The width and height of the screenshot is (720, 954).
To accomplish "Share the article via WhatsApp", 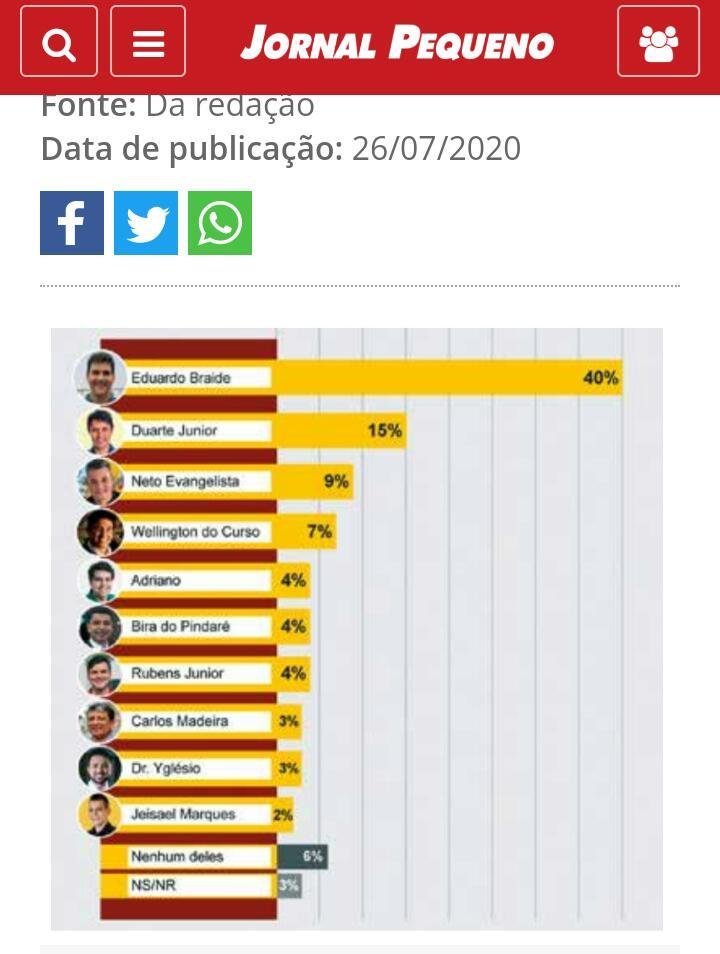I will click(220, 223).
